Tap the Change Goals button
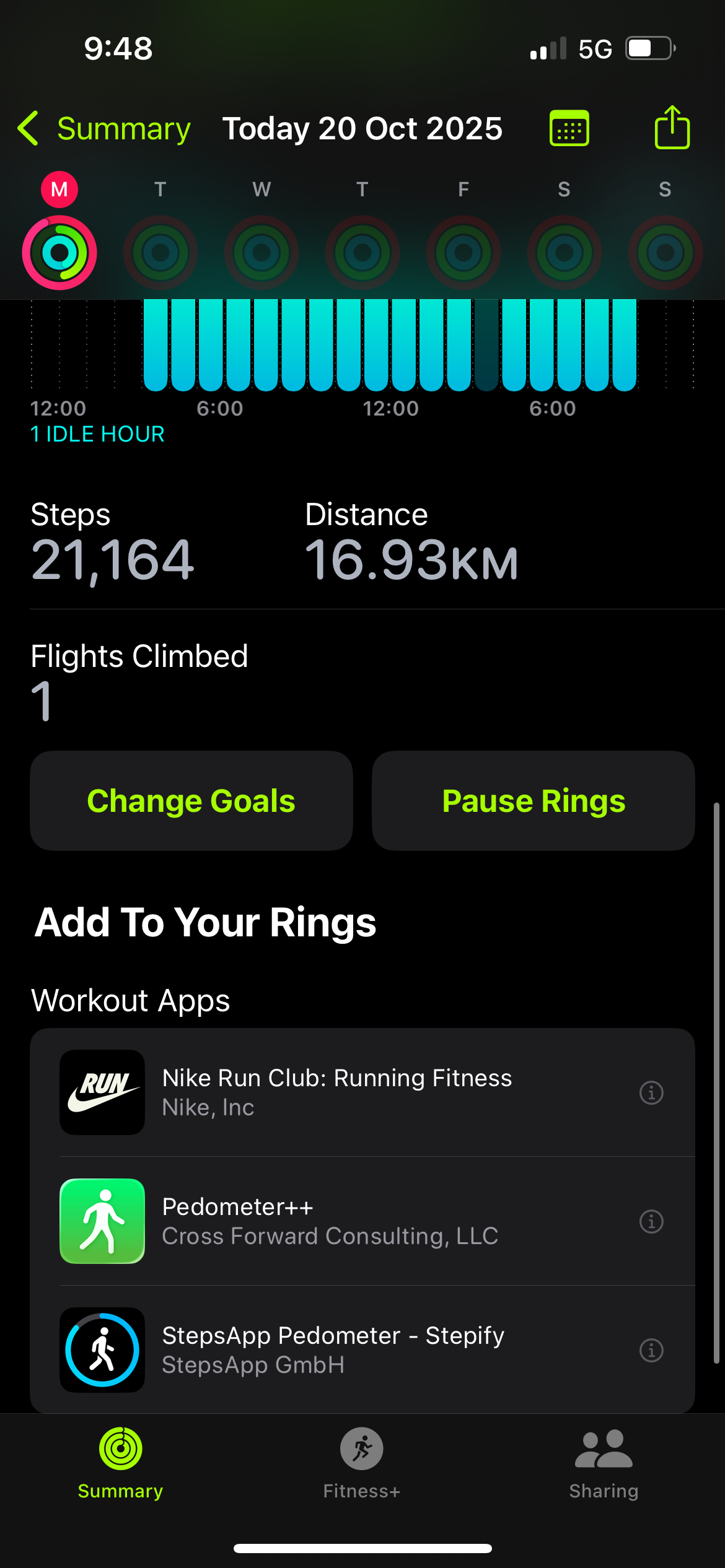This screenshot has width=725, height=1568. coord(191,801)
